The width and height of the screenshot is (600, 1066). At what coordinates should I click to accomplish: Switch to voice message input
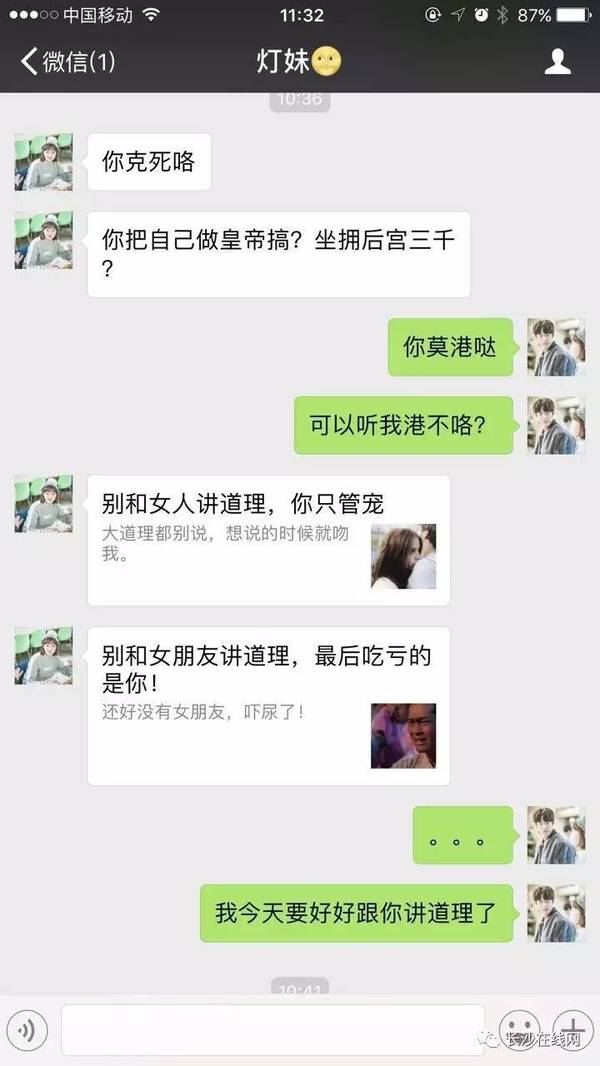tap(27, 1031)
